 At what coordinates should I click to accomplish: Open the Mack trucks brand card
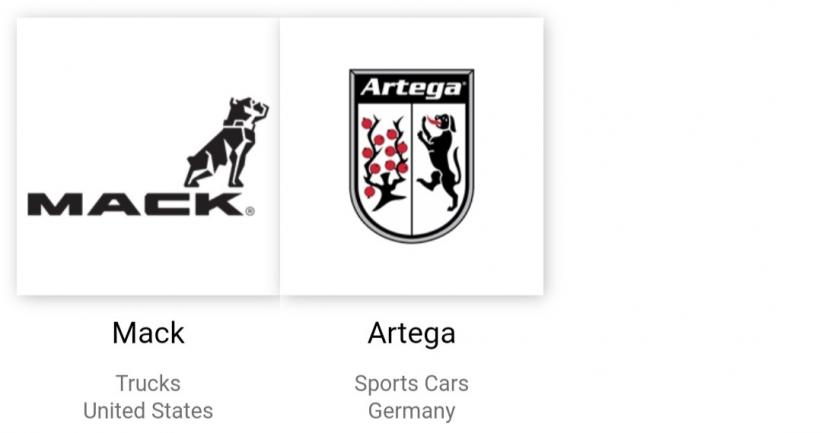click(148, 157)
